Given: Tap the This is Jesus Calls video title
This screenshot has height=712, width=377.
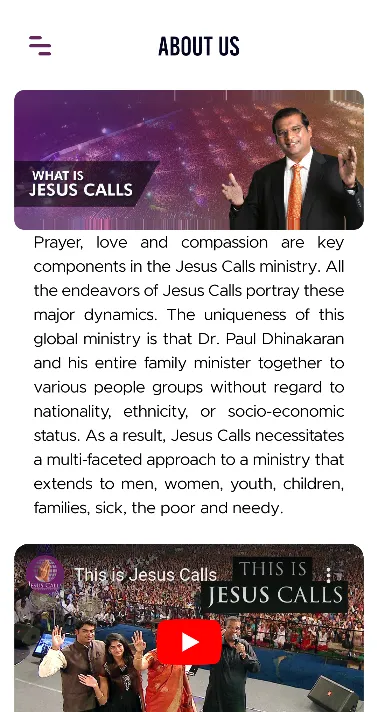Looking at the screenshot, I should point(145,575).
